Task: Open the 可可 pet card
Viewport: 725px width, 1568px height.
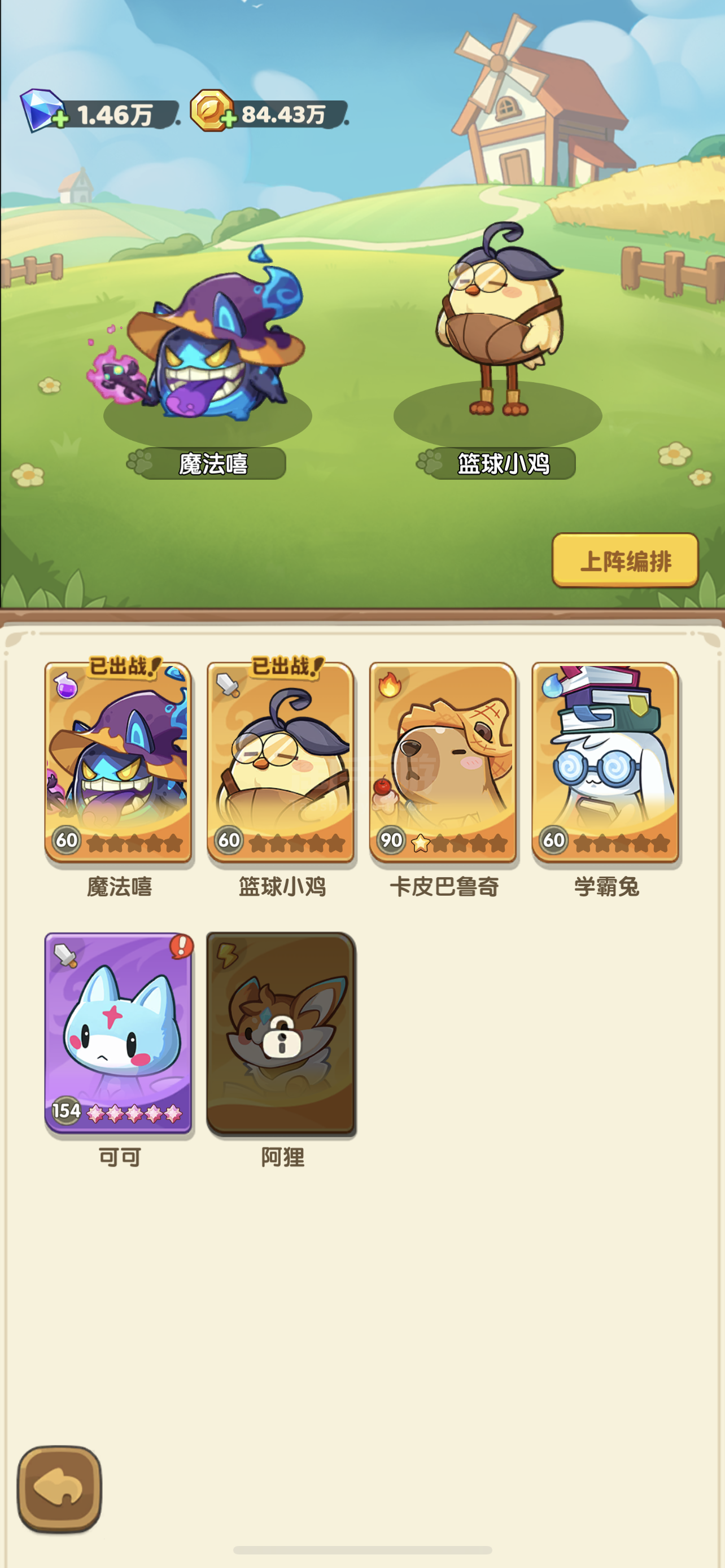Action: pyautogui.click(x=119, y=1033)
